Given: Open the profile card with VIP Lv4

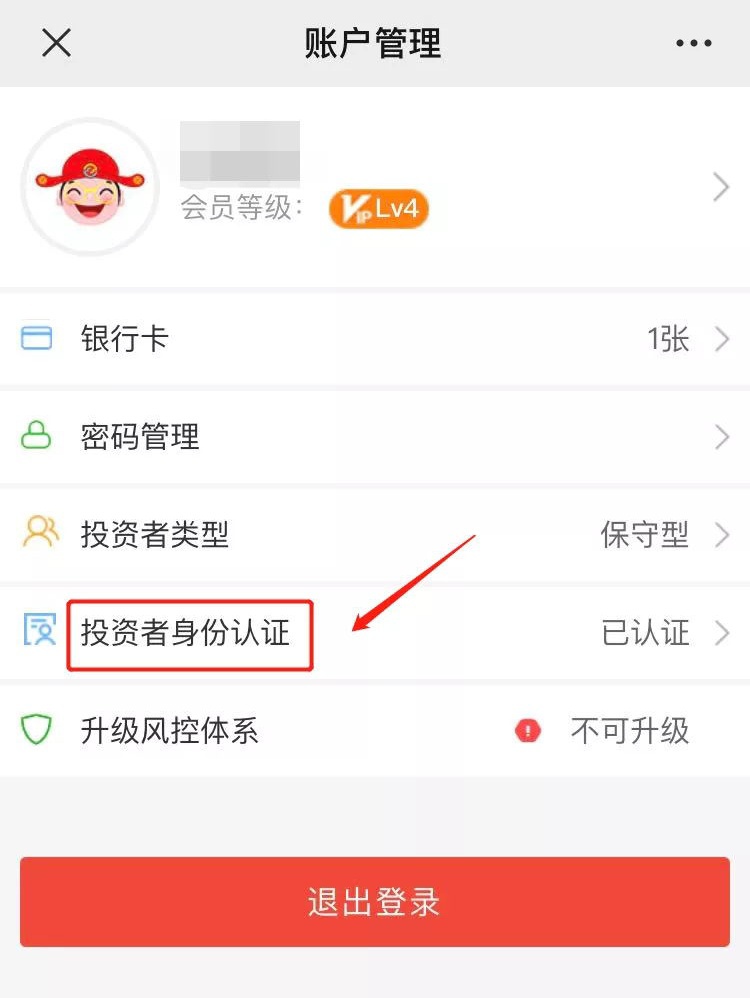Looking at the screenshot, I should coord(375,187).
